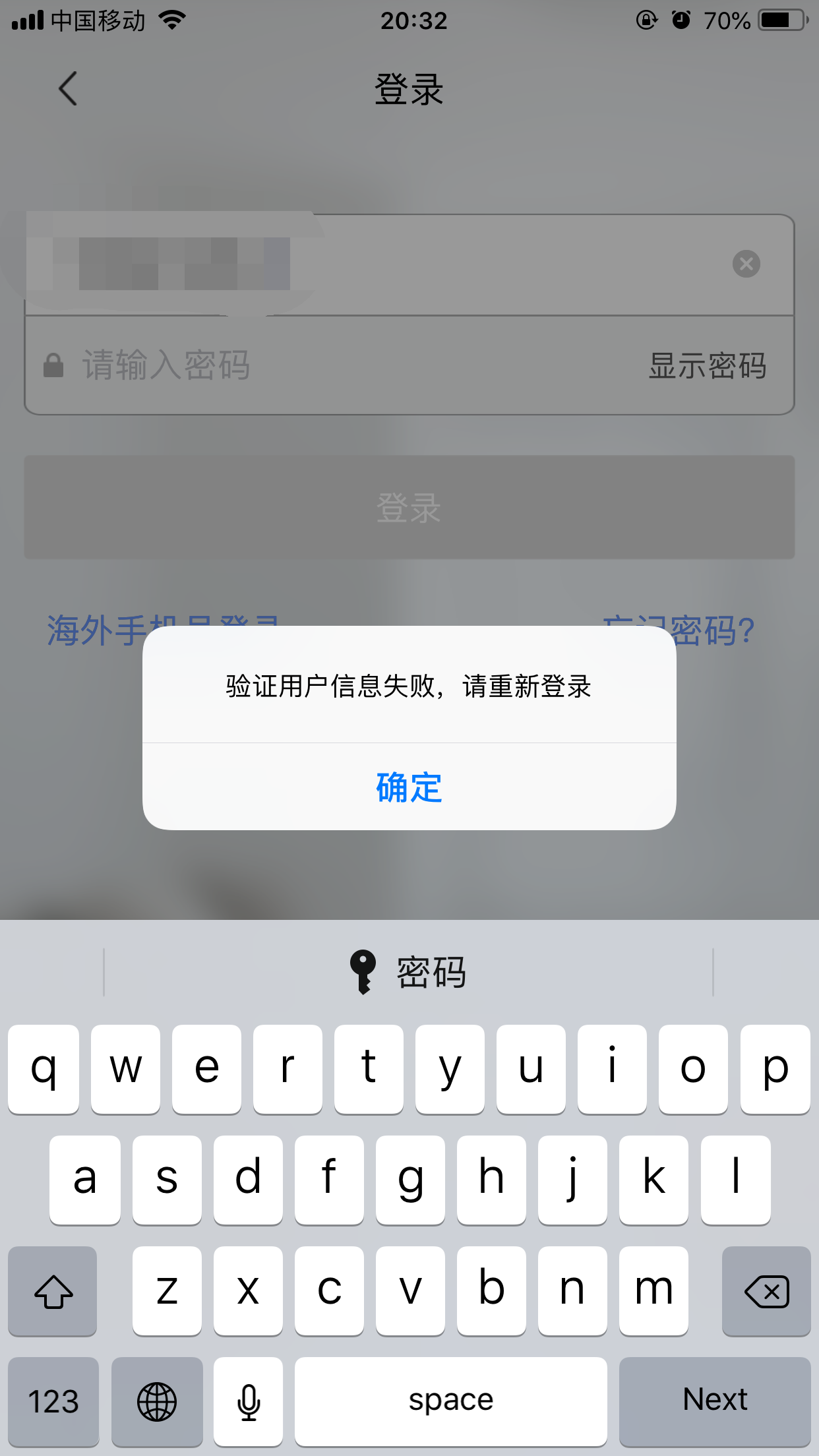The width and height of the screenshot is (819, 1456).
Task: Open saved passwords via the 密码 key suggestion
Action: click(409, 972)
